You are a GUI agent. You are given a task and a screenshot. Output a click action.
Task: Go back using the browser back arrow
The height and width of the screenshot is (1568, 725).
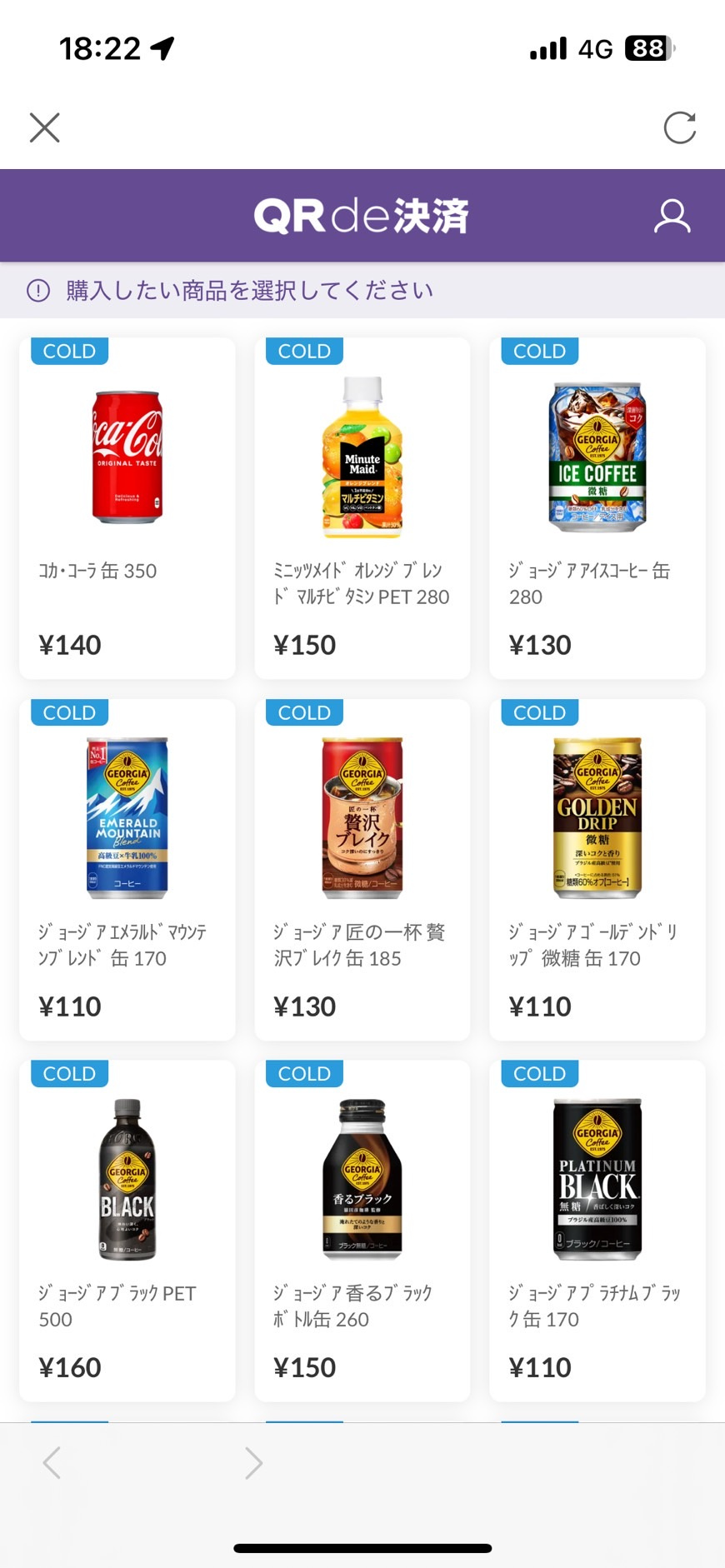(x=52, y=1463)
